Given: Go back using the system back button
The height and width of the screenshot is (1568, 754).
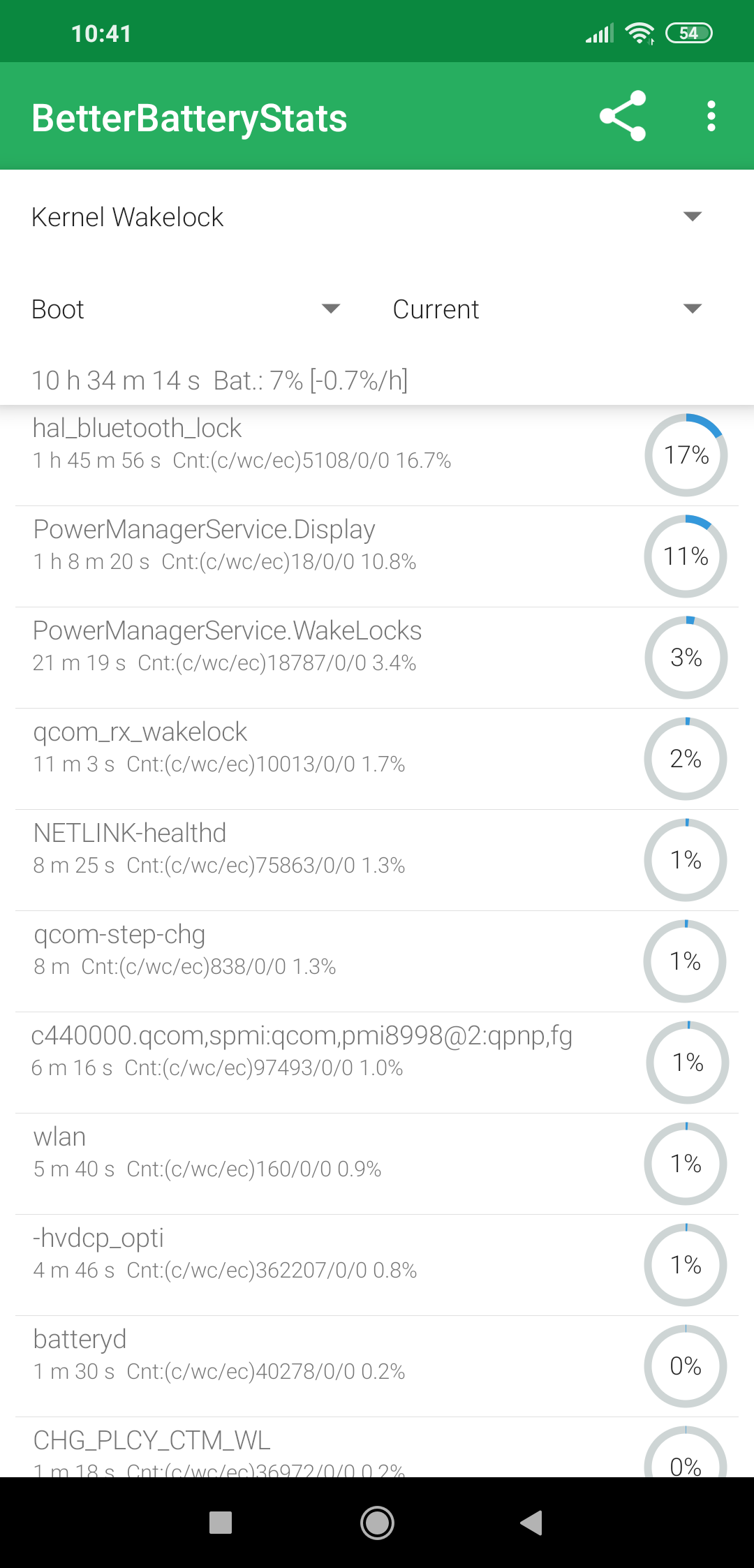Looking at the screenshot, I should (532, 1523).
